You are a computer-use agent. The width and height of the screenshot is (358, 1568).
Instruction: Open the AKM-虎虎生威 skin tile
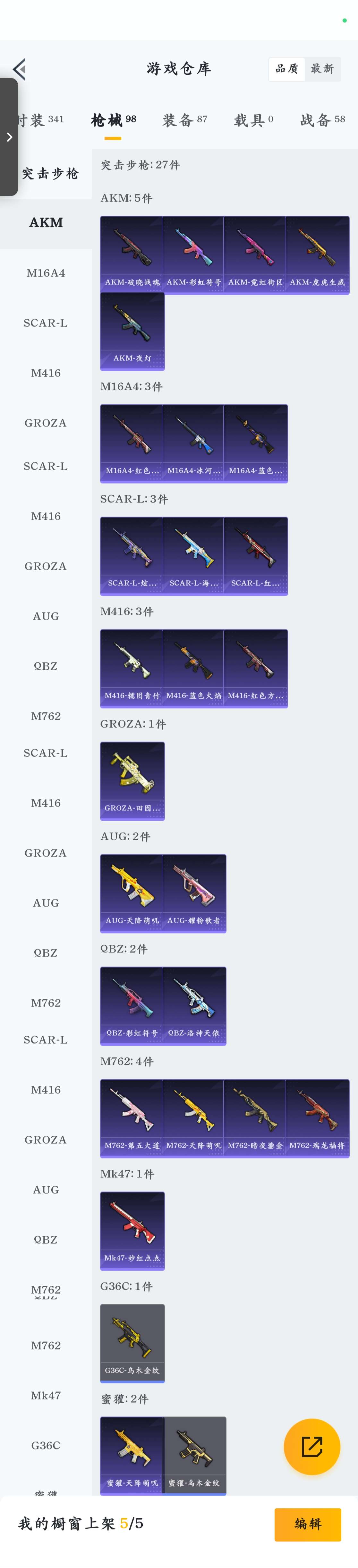[317, 254]
